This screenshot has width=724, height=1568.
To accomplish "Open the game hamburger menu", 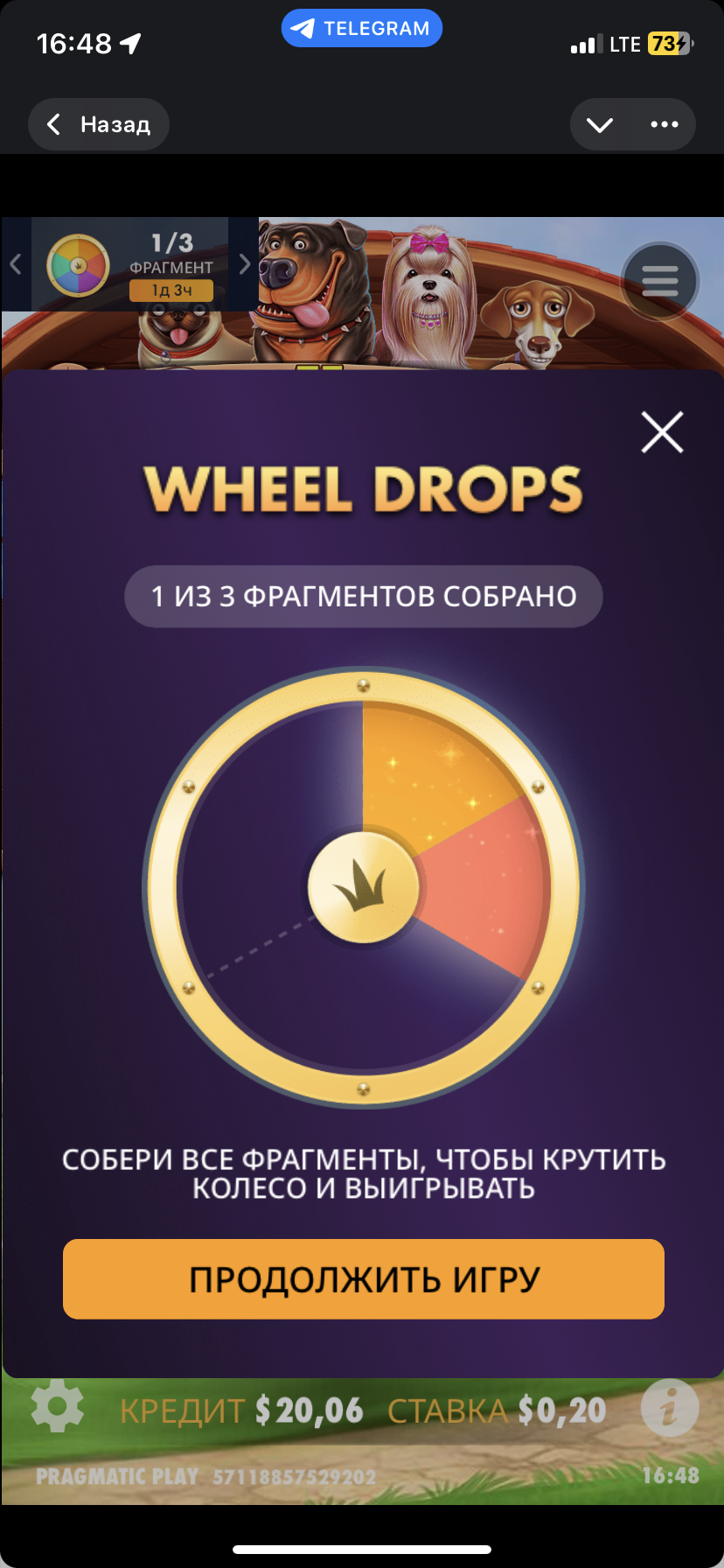I will (x=660, y=281).
